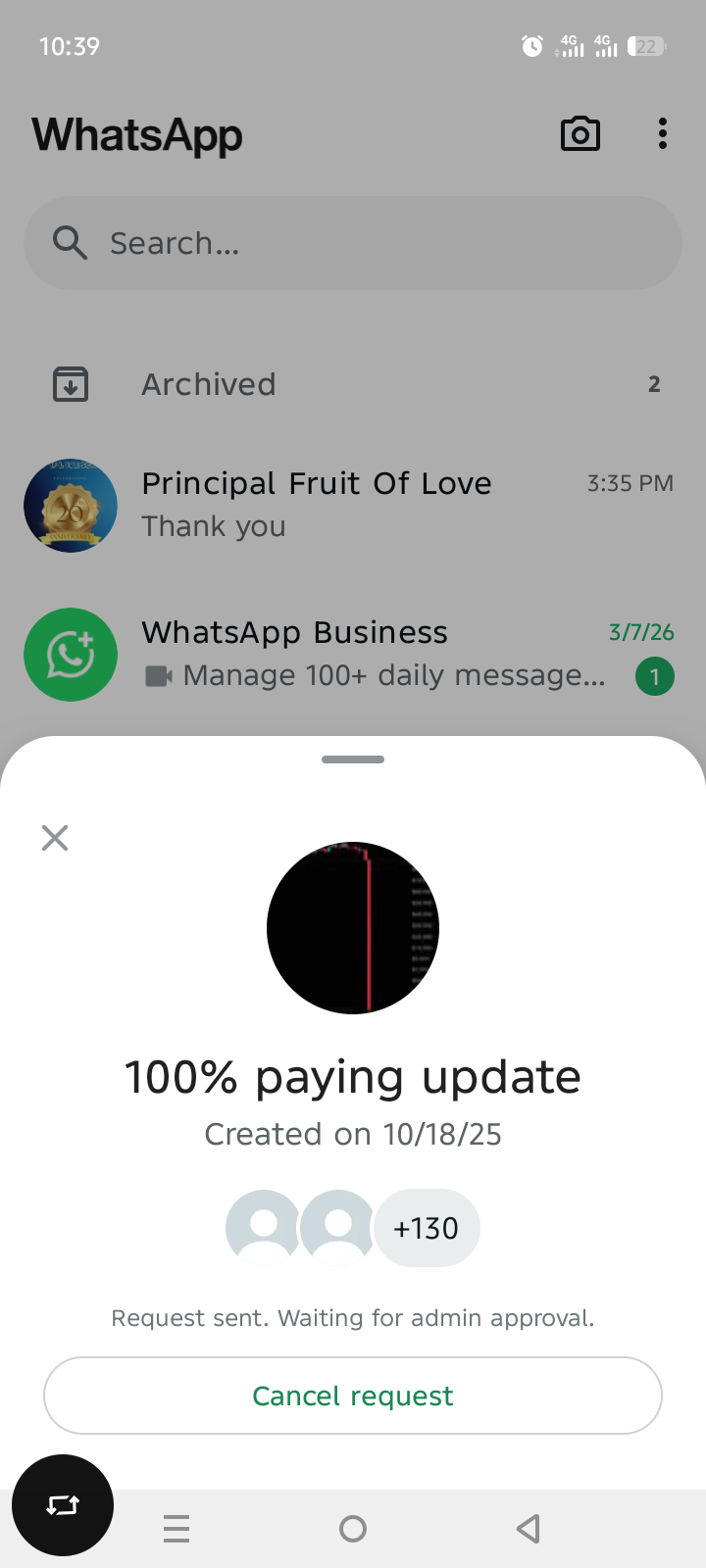The image size is (706, 1568).
Task: Tap the Search field
Action: click(x=353, y=243)
